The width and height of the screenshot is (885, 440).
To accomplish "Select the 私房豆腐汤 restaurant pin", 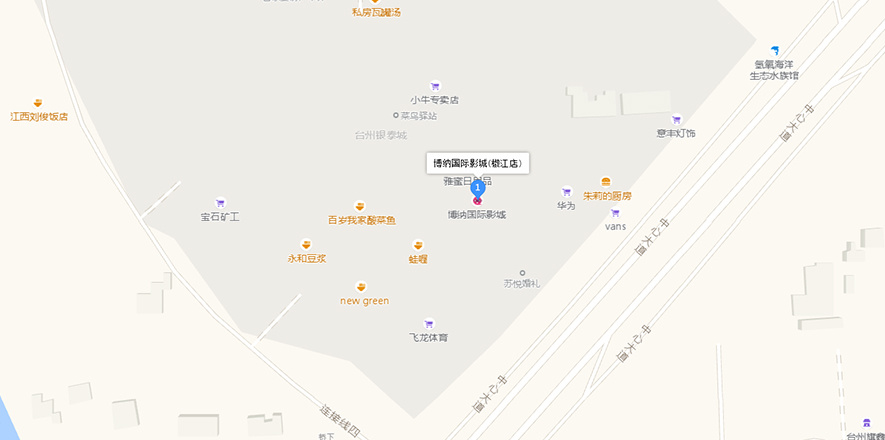I will point(376,2).
